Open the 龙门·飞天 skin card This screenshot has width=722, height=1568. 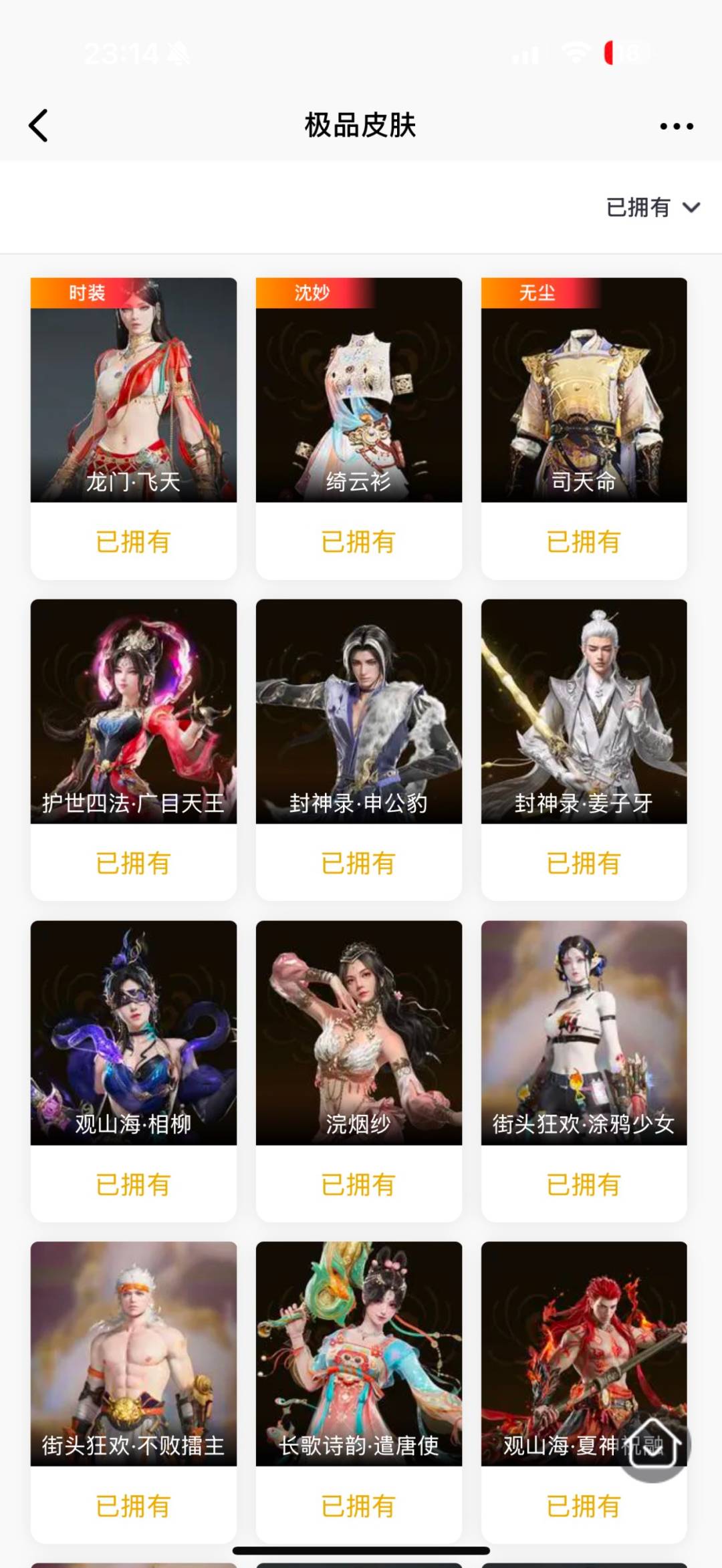[134, 391]
